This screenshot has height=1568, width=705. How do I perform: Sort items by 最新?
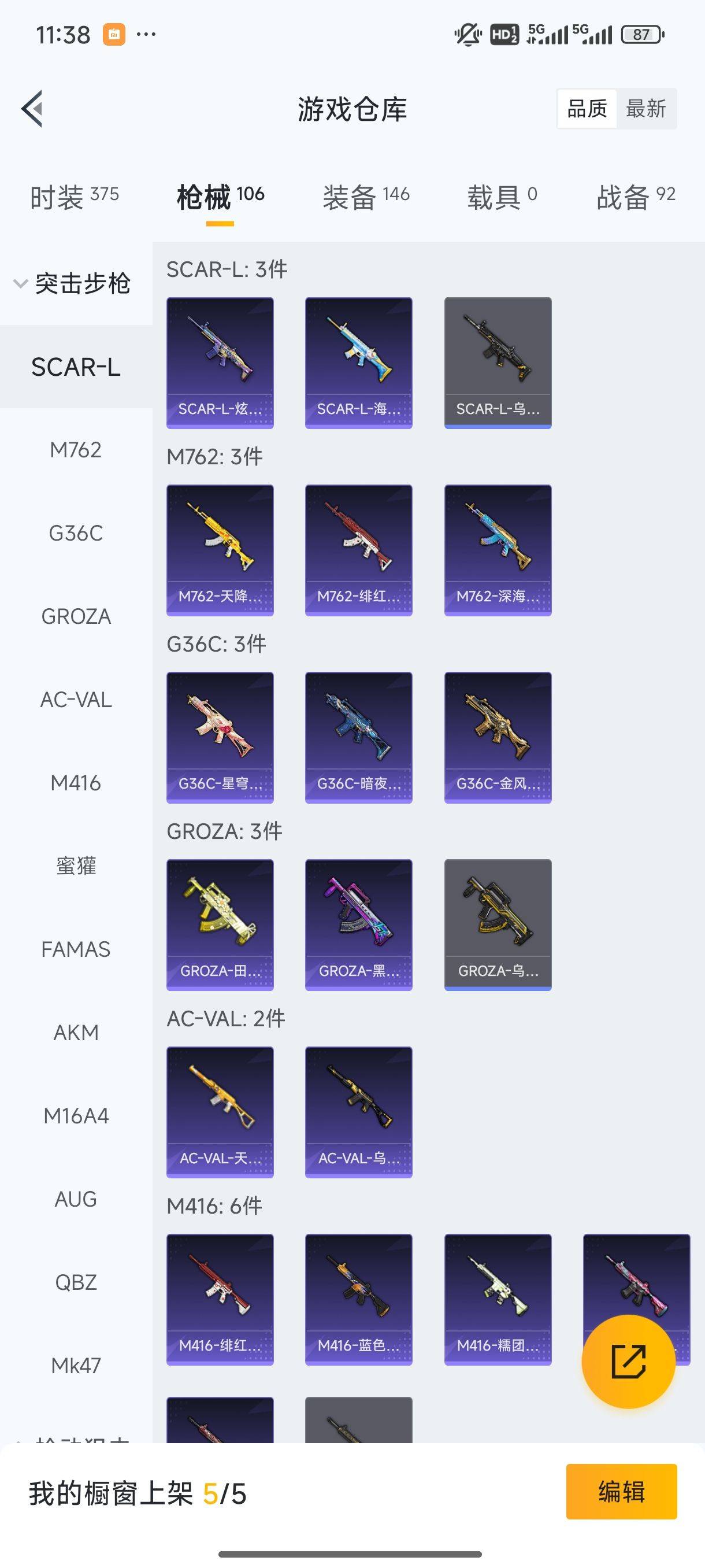(646, 109)
